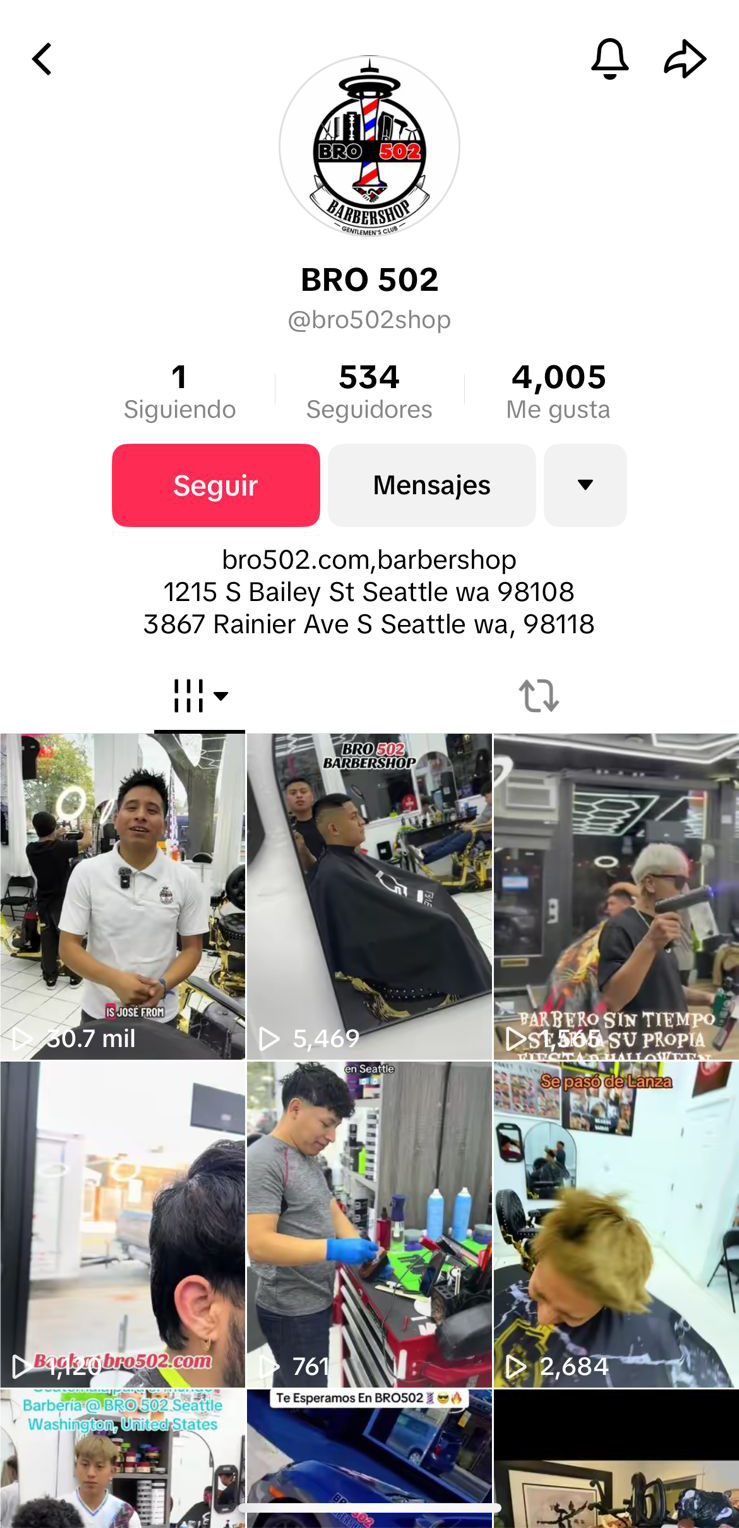The width and height of the screenshot is (739, 1528).
Task: Watch the Barbero Sin Tiempo Halloween video
Action: point(616,896)
